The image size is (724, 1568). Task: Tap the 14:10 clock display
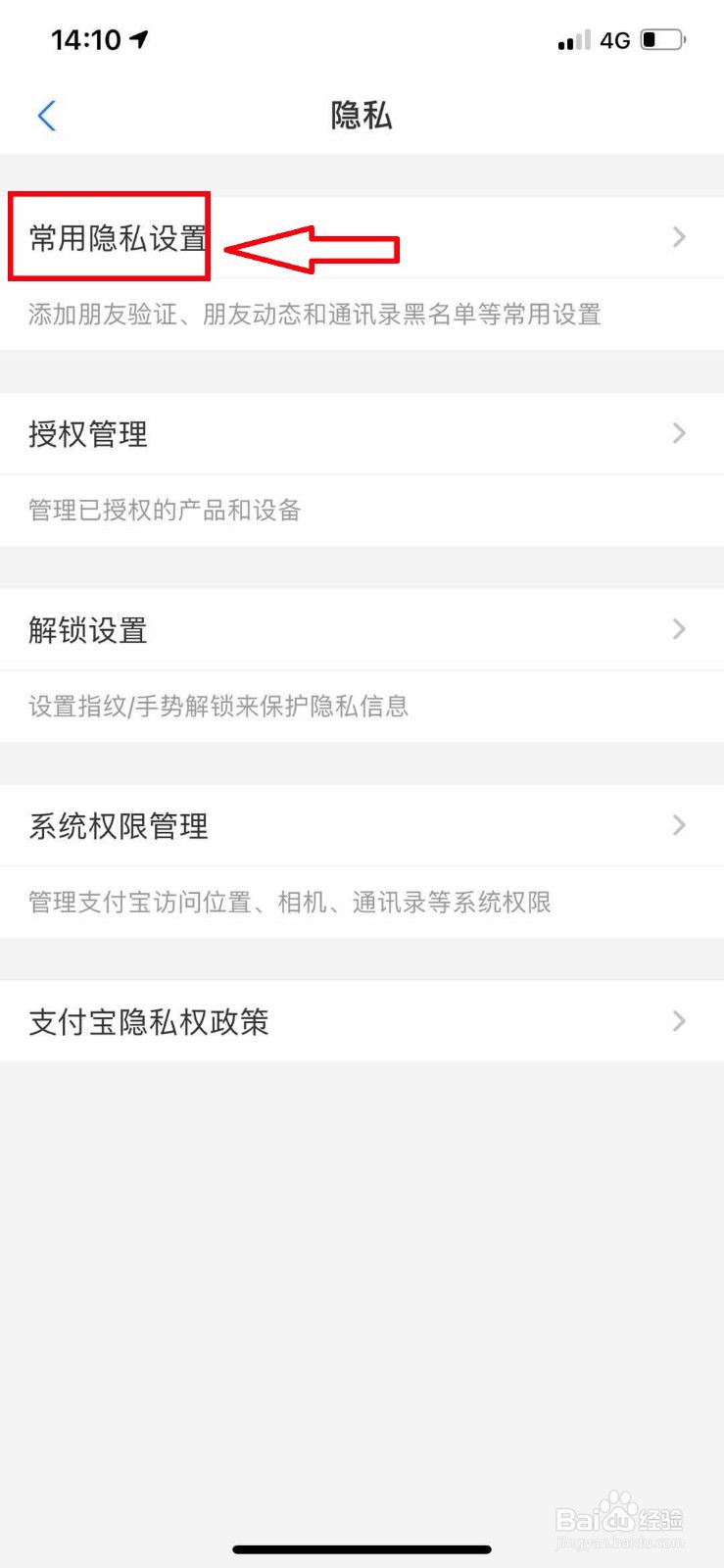86,38
